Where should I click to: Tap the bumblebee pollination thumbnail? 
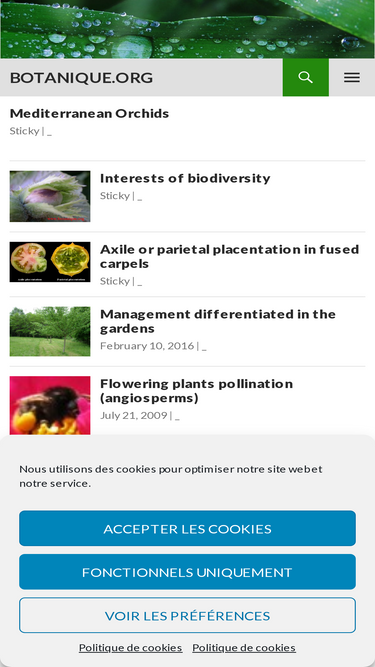pyautogui.click(x=50, y=405)
